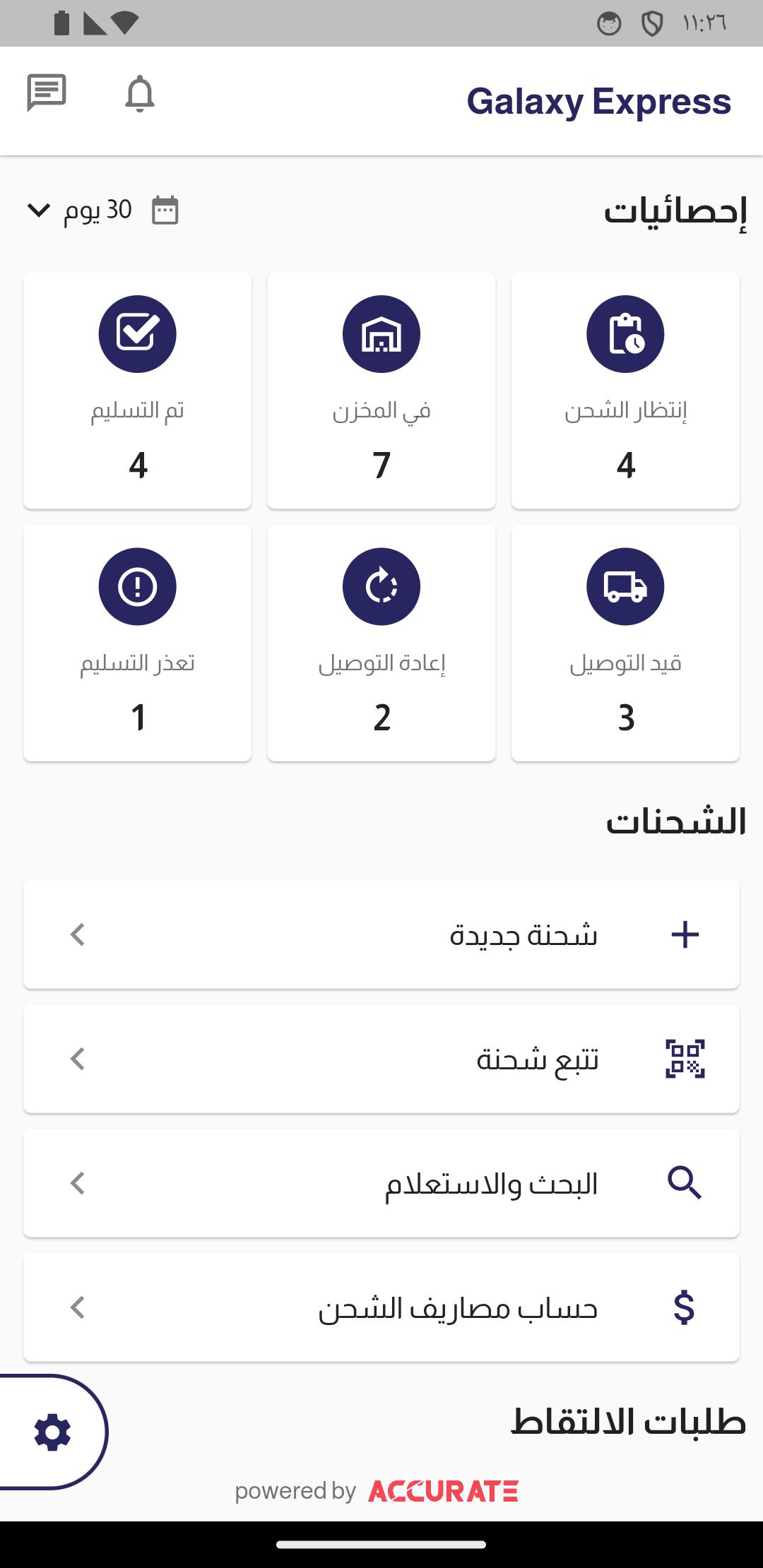Open the تعذر التسليم statistics card

[x=138, y=643]
